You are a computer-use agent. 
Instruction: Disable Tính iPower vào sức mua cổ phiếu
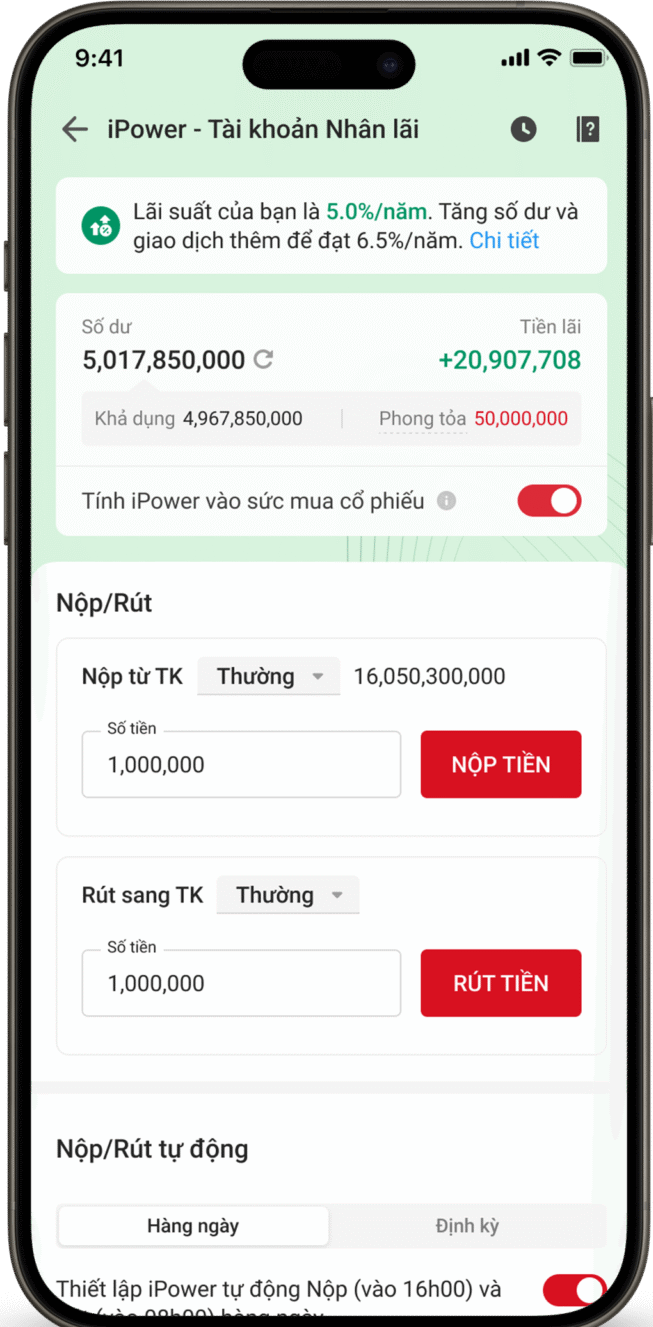click(549, 501)
